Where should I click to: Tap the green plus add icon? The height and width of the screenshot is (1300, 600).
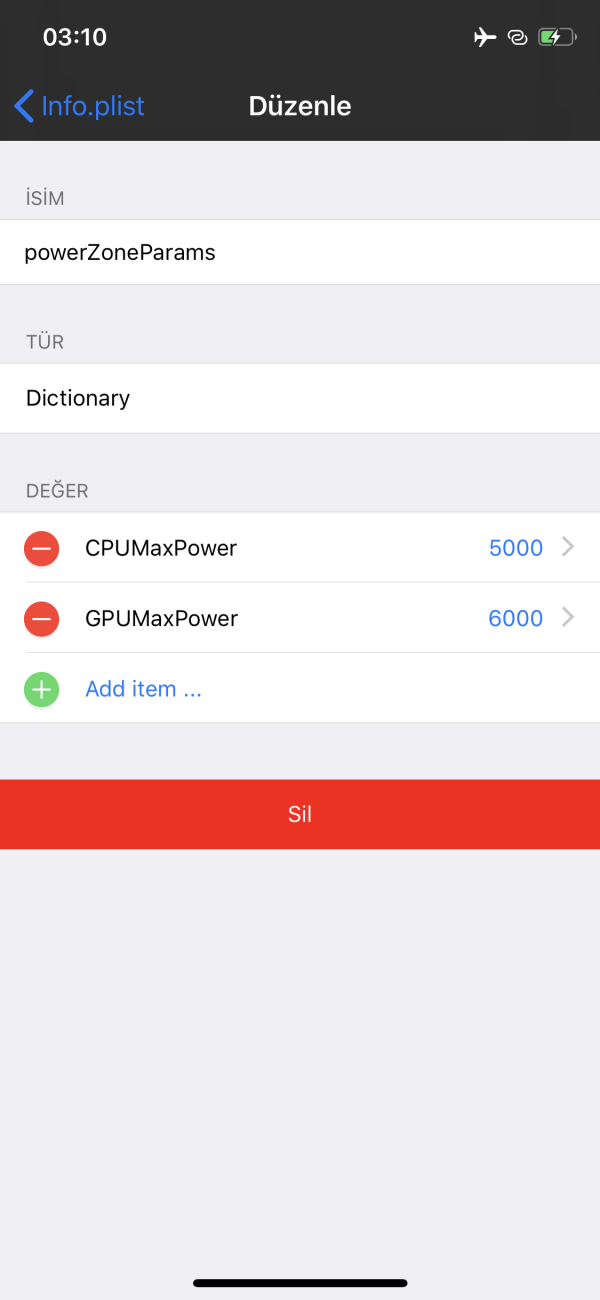[x=42, y=689]
